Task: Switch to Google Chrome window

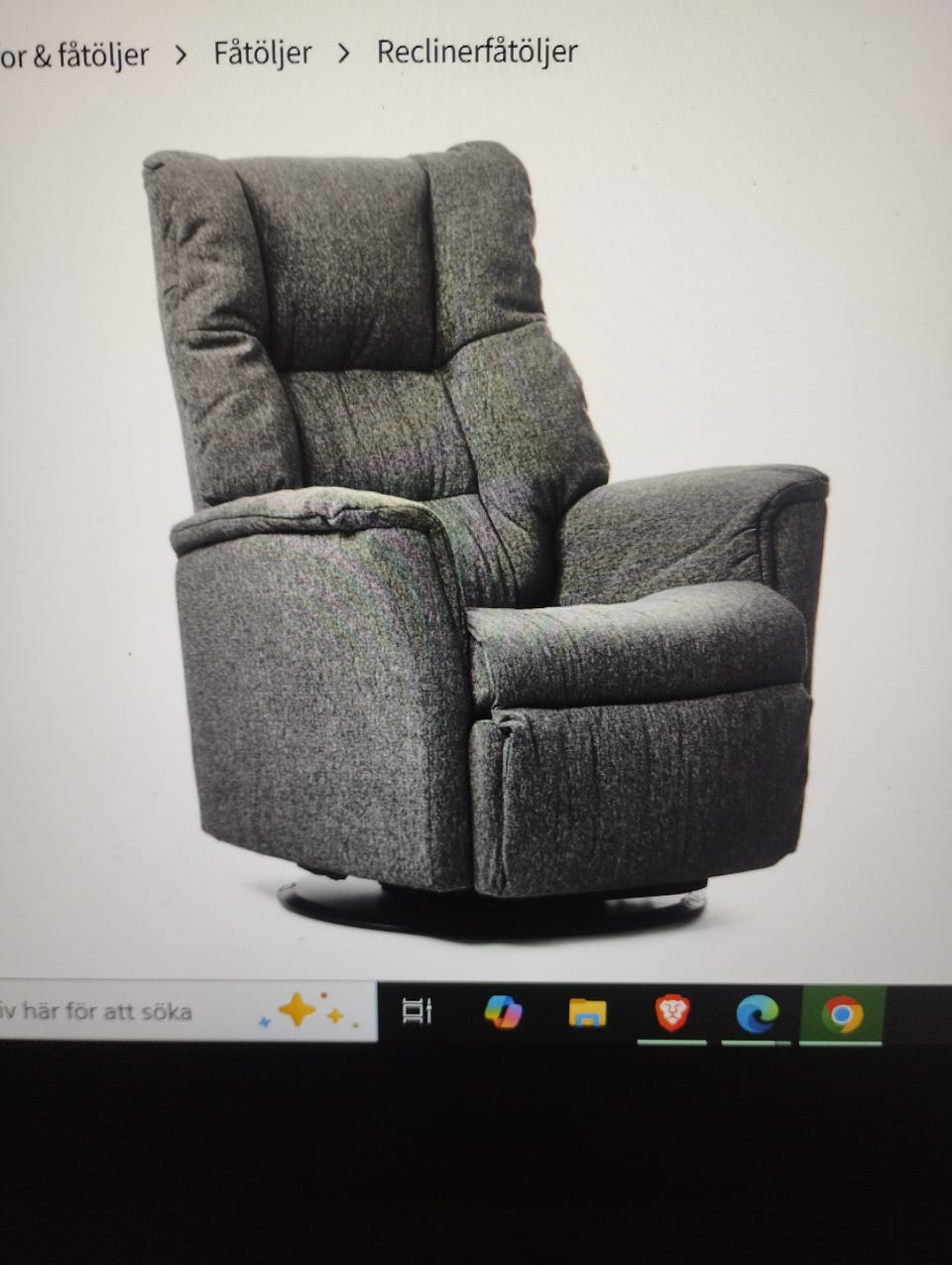Action: coord(841,1014)
